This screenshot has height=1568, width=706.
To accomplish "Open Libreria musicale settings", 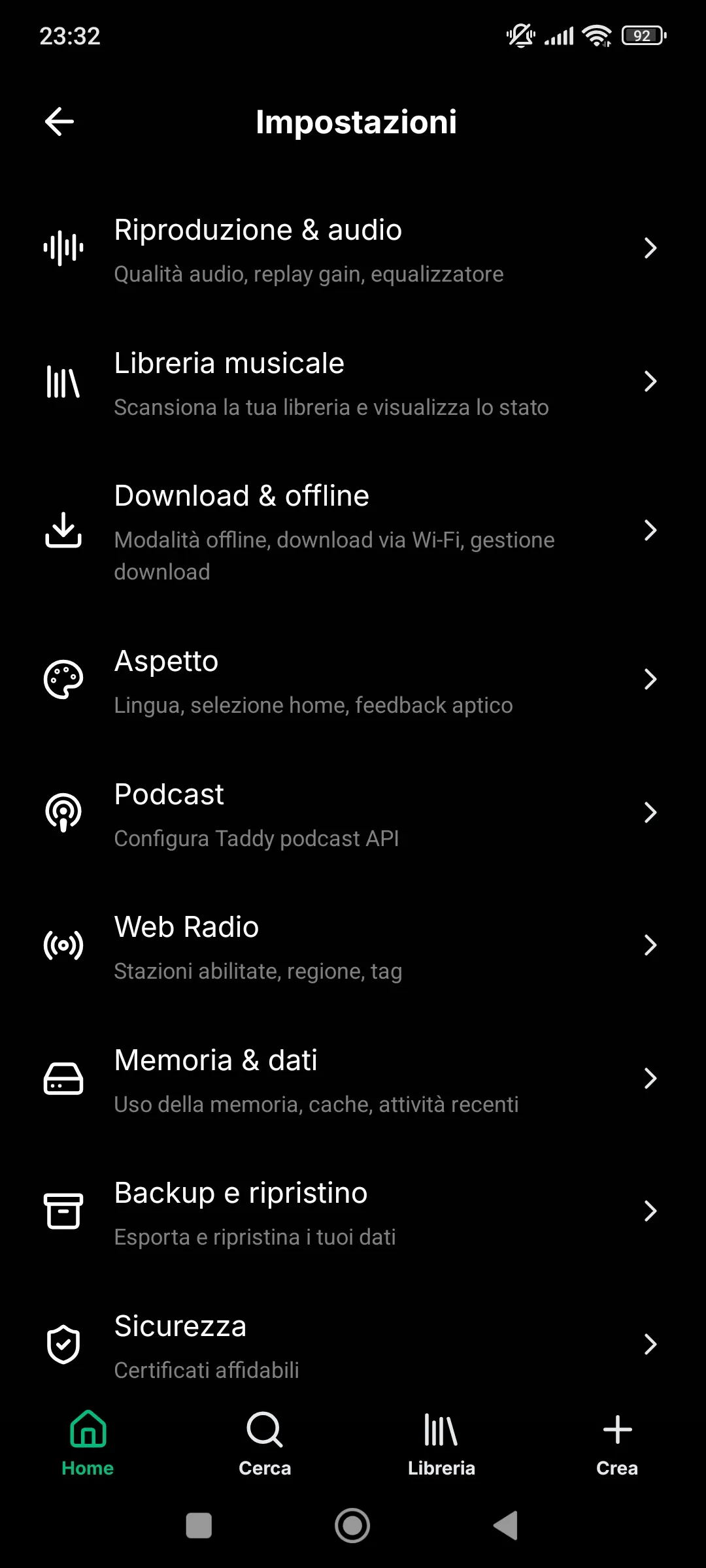I will 353,382.
